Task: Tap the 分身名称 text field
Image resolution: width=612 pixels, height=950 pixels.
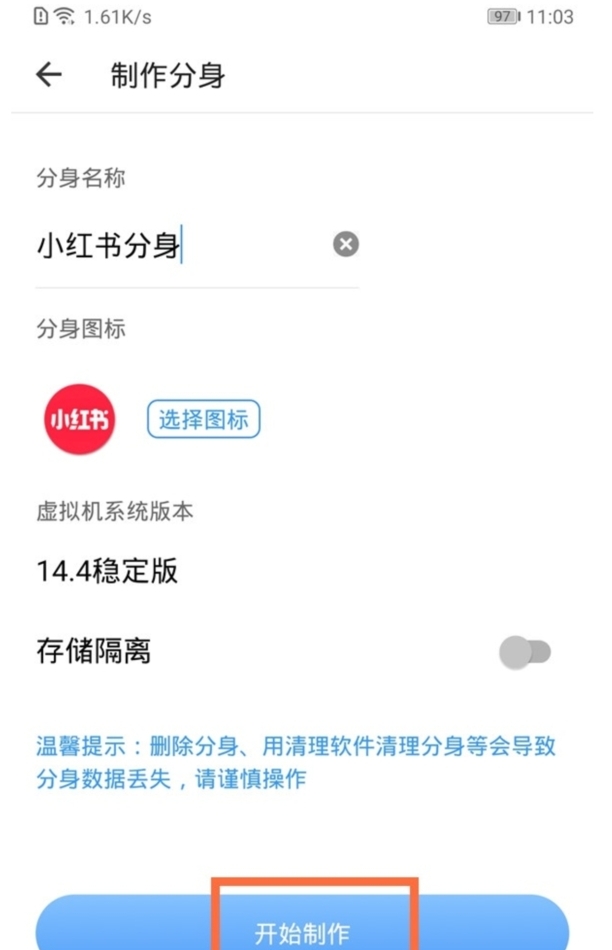Action: pyautogui.click(x=180, y=245)
